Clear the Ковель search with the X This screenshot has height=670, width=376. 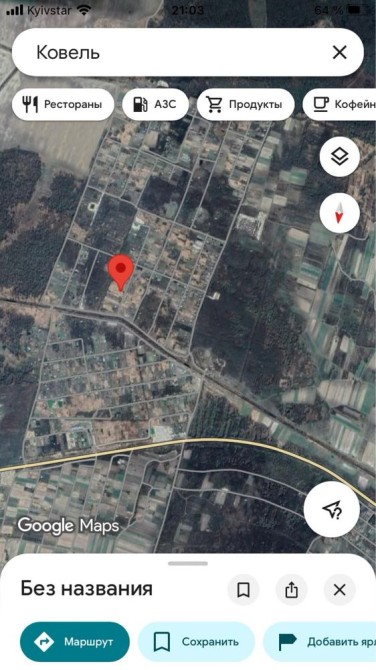point(340,53)
